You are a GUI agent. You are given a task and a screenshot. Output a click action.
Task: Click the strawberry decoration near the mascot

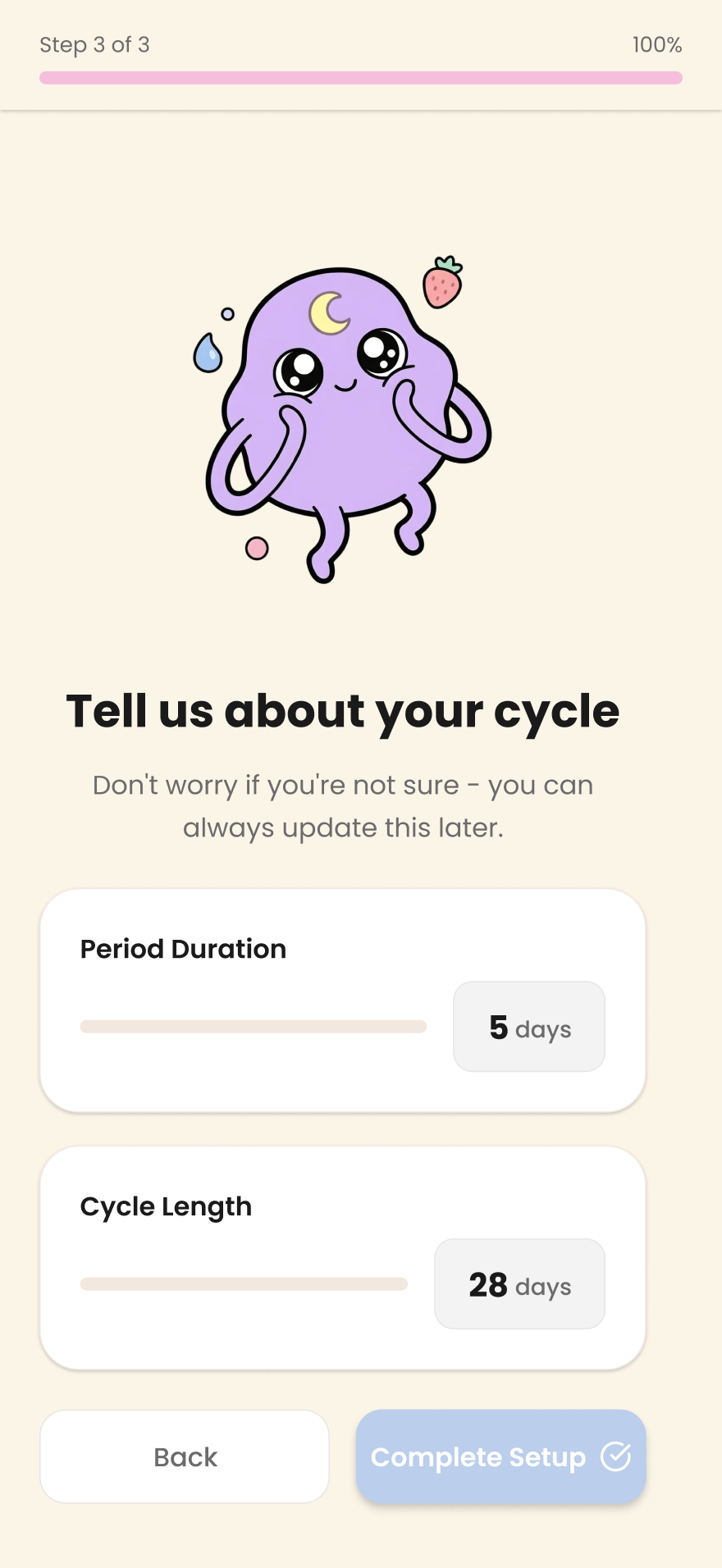(442, 282)
